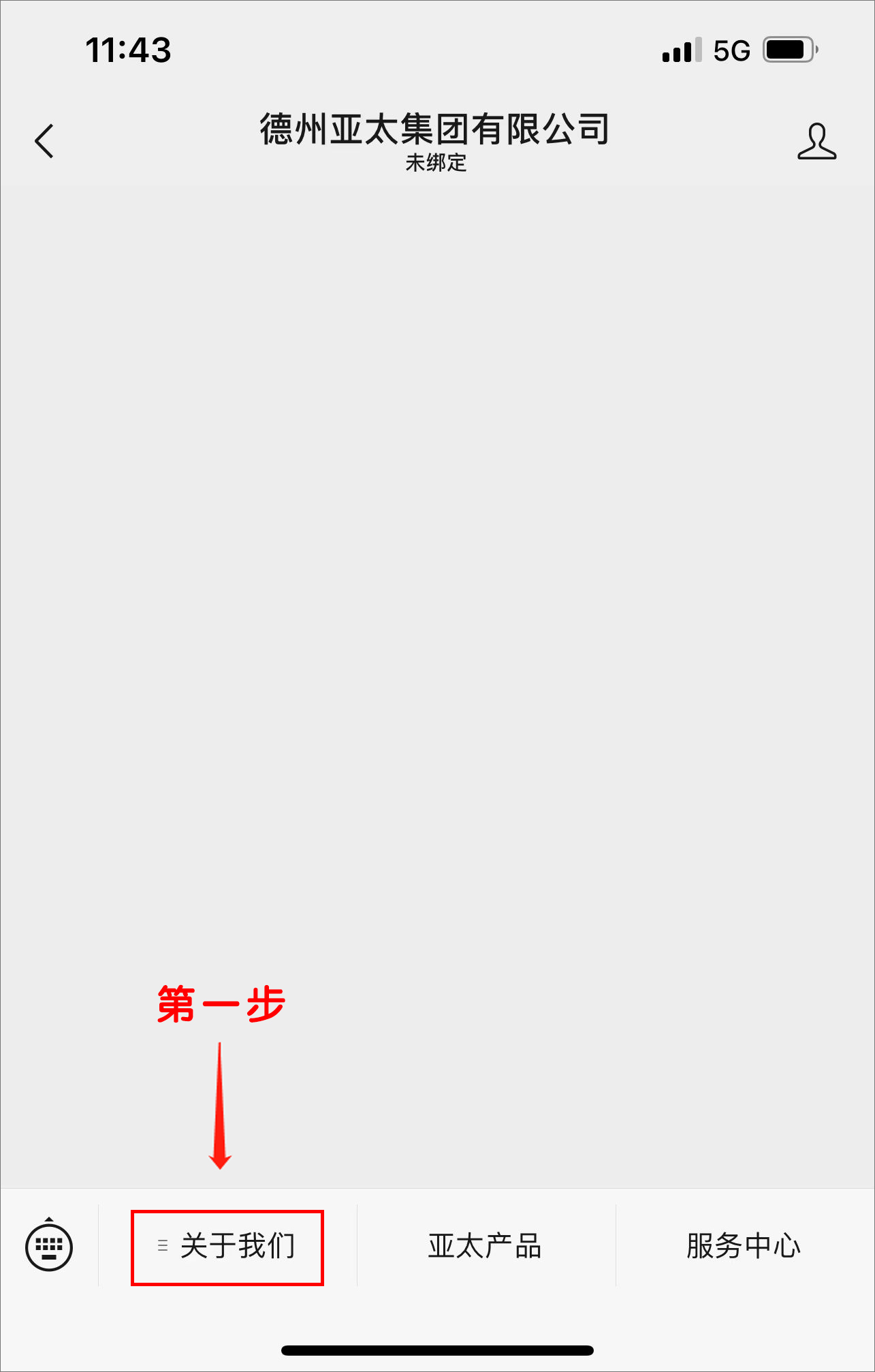Screen dimensions: 875x1372
Task: Open the 关于我们 menu
Action: click(227, 1247)
